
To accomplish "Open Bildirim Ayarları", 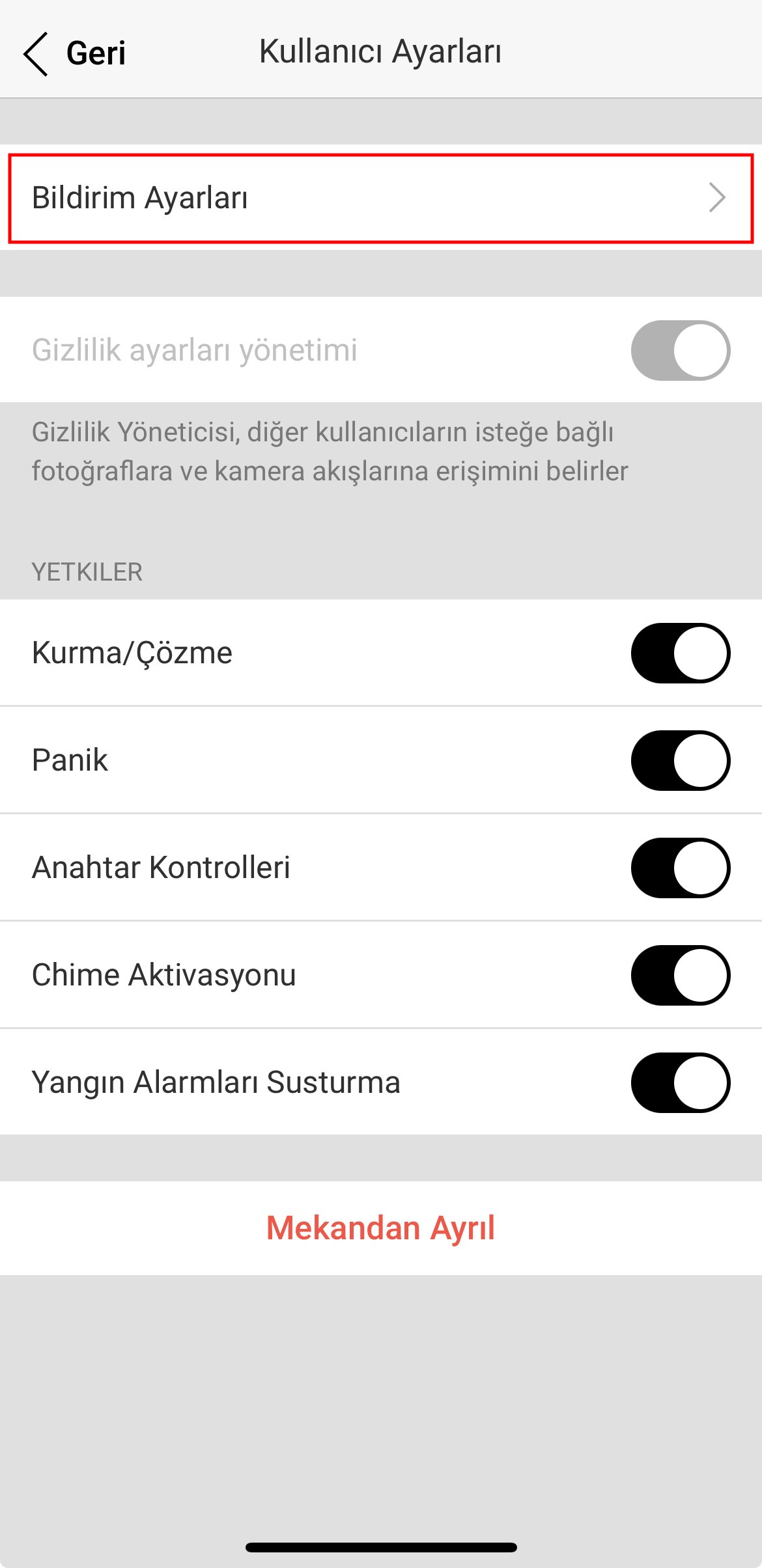I will point(380,198).
